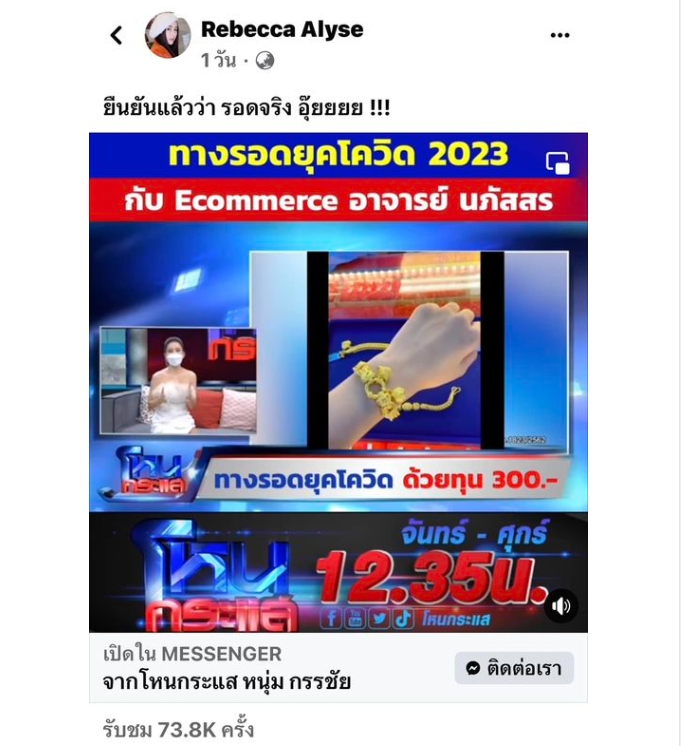
Task: Tap the ติดต่อเรา Messenger button
Action: [514, 668]
